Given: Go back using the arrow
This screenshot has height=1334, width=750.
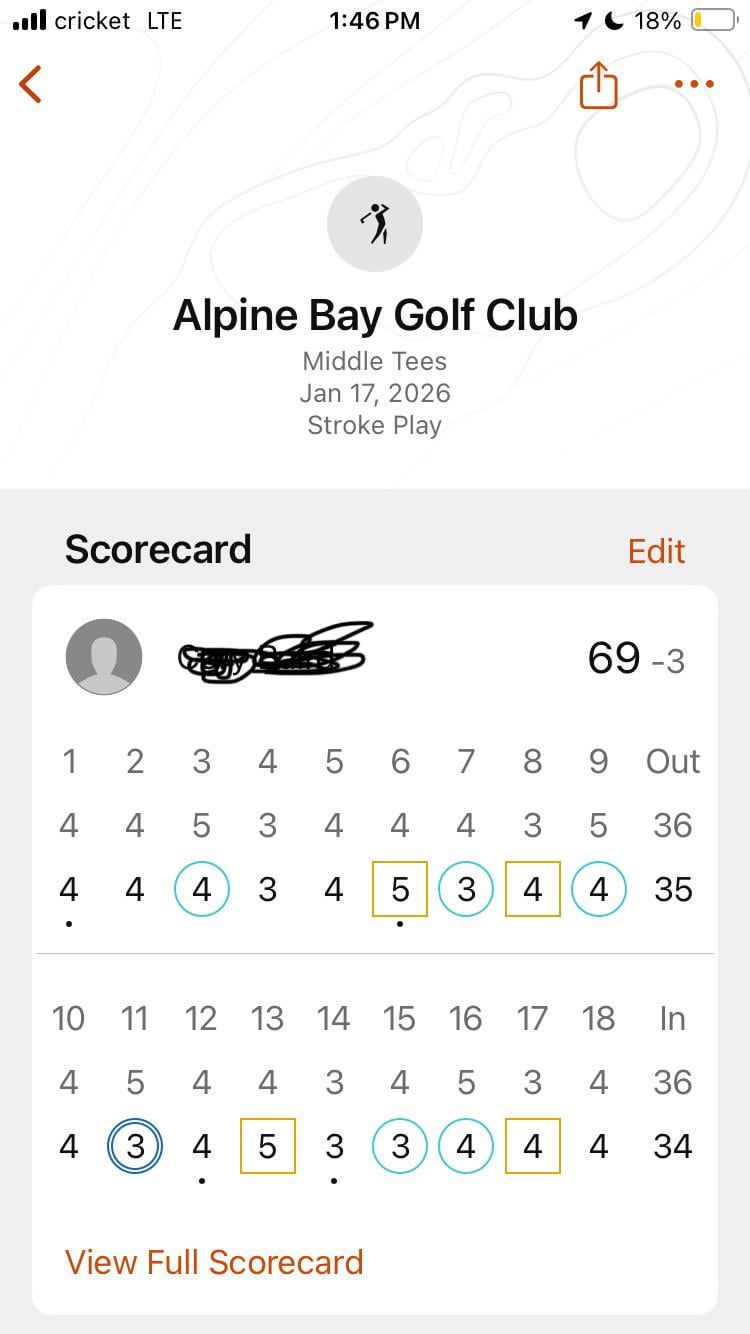Looking at the screenshot, I should 31,85.
